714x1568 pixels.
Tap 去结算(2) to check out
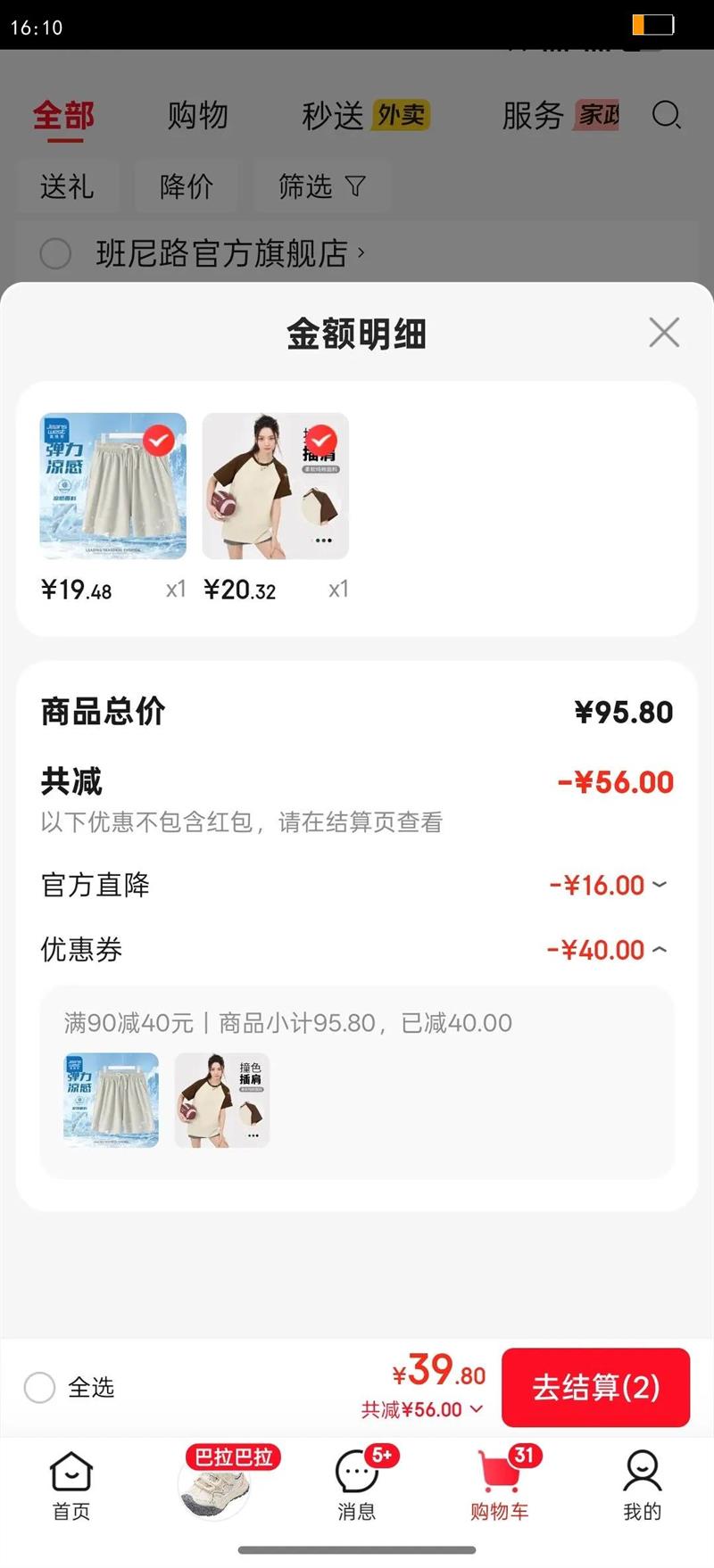pos(595,1387)
